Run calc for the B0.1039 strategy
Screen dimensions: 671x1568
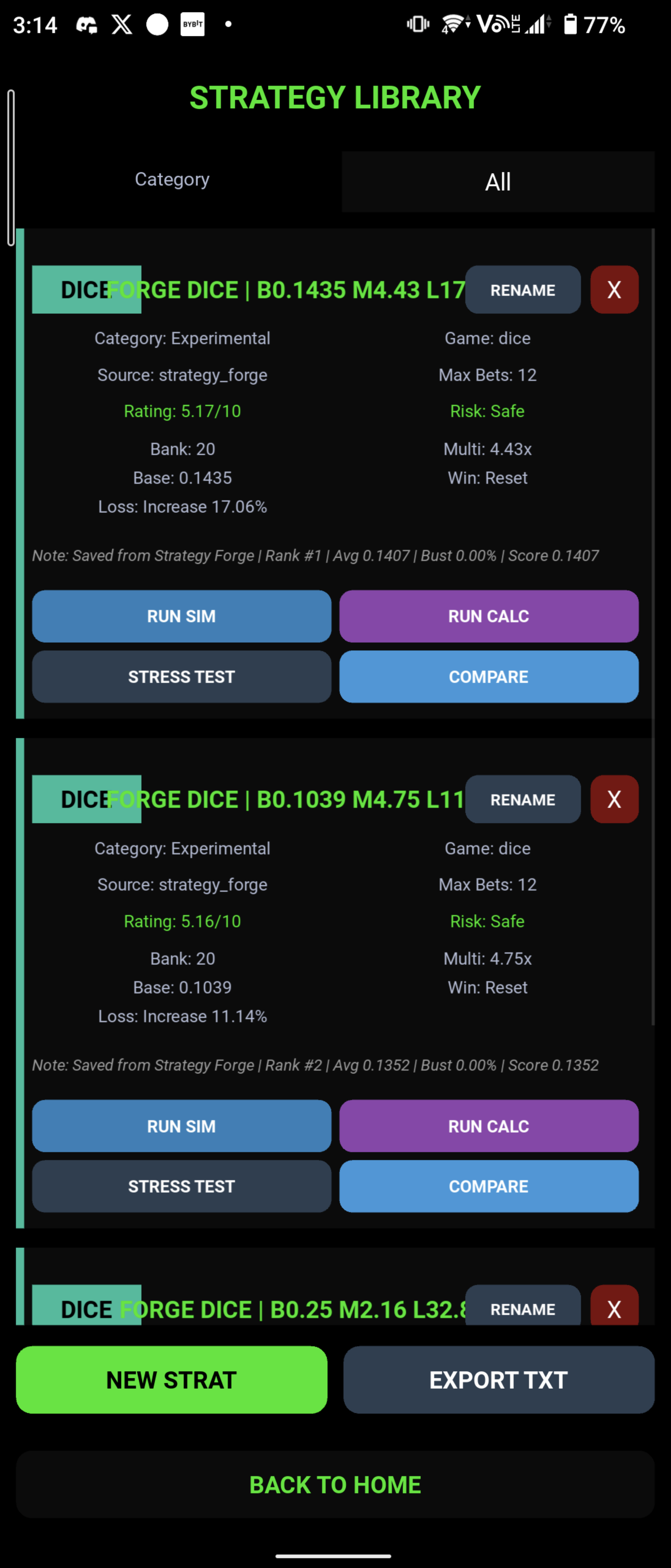pos(489,1126)
